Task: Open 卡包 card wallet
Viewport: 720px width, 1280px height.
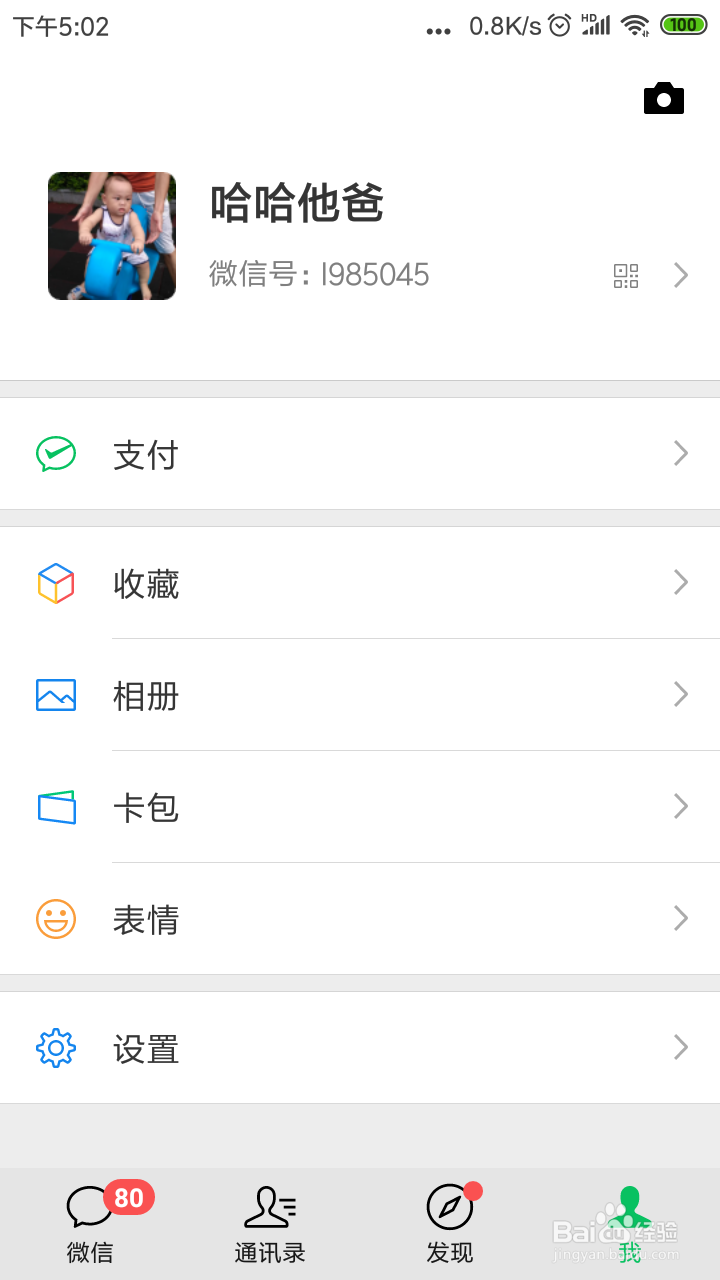Action: click(360, 807)
